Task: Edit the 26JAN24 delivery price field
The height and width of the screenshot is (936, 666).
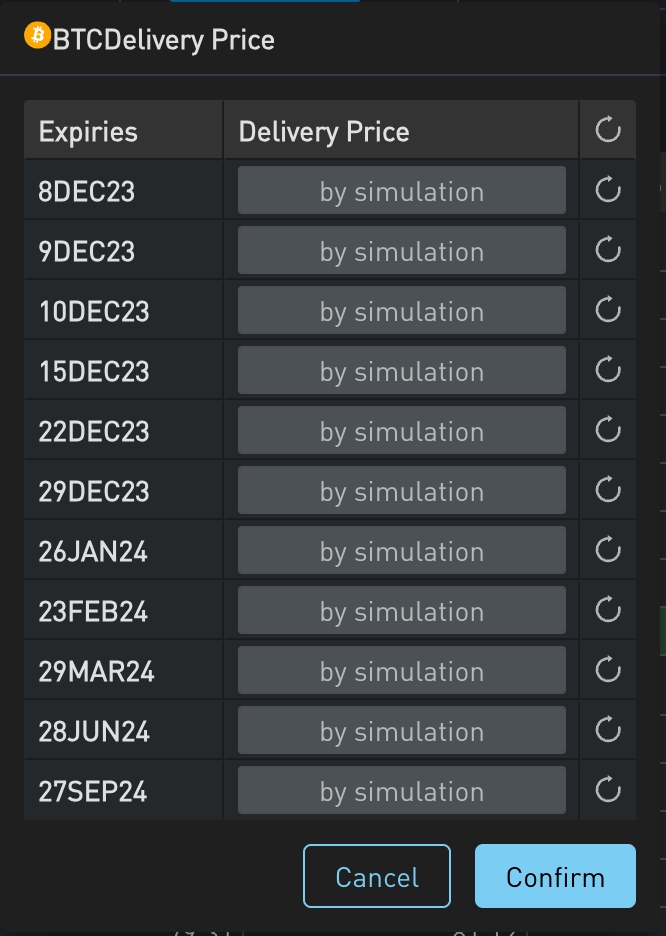Action: pyautogui.click(x=401, y=551)
